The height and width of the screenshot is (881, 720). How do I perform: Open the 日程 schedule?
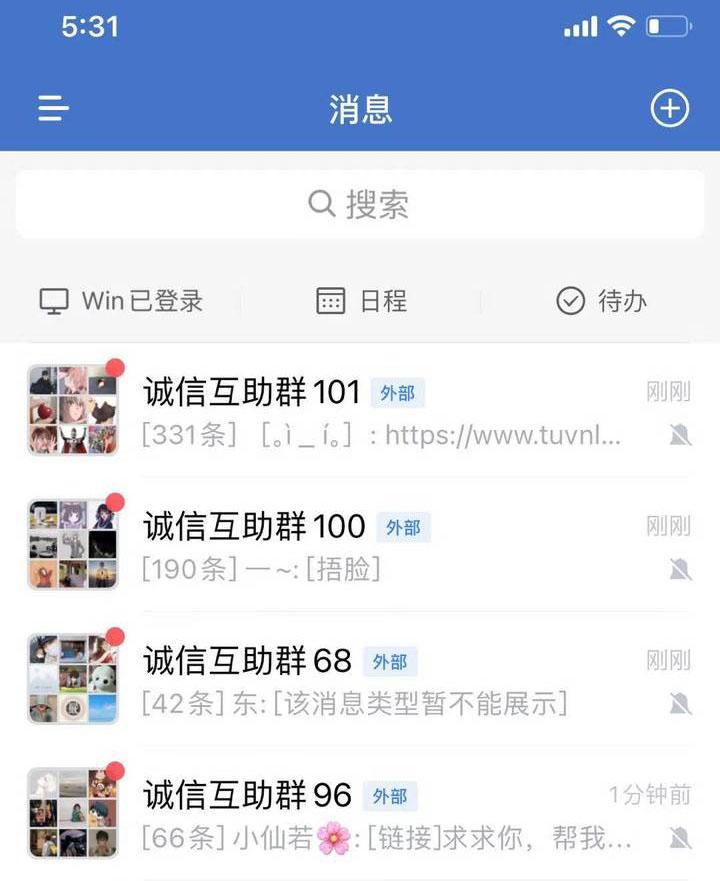pyautogui.click(x=361, y=300)
